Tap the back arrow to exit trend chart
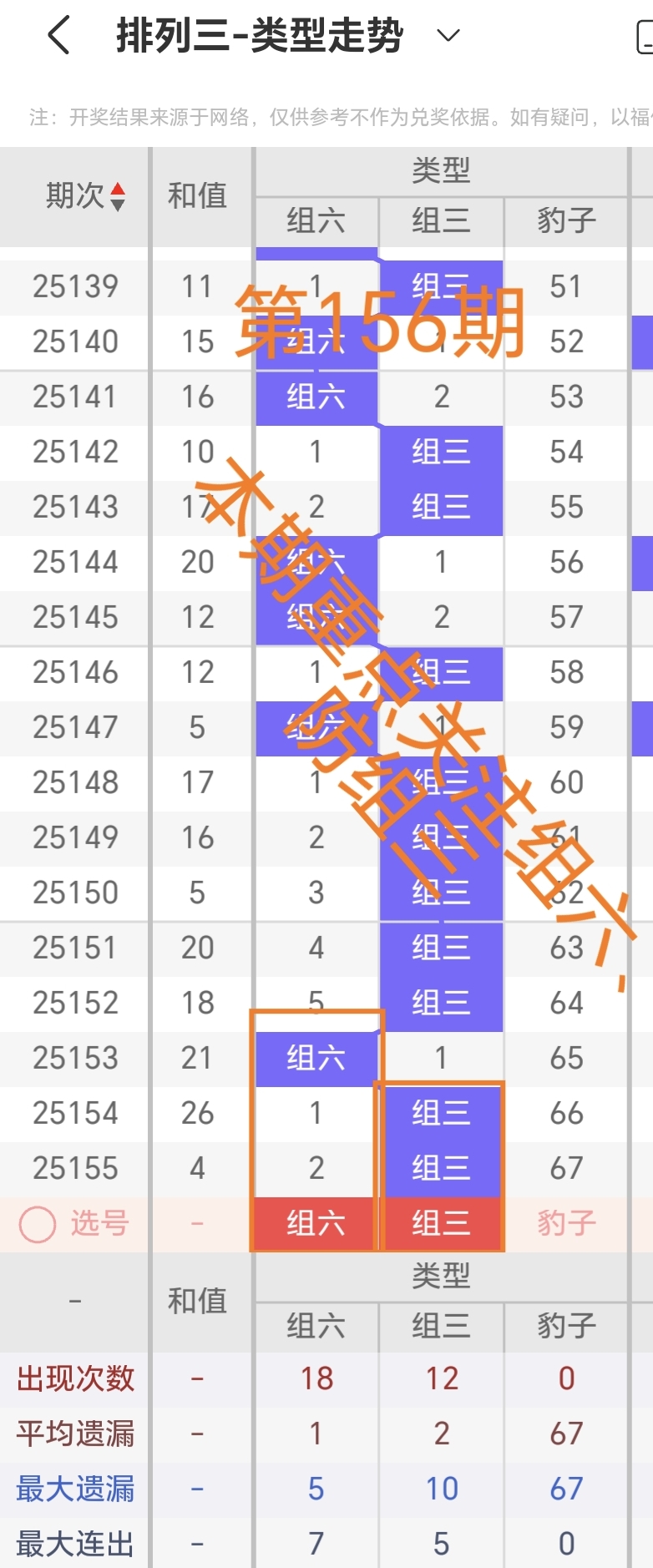Viewport: 653px width, 1568px height. click(x=55, y=35)
